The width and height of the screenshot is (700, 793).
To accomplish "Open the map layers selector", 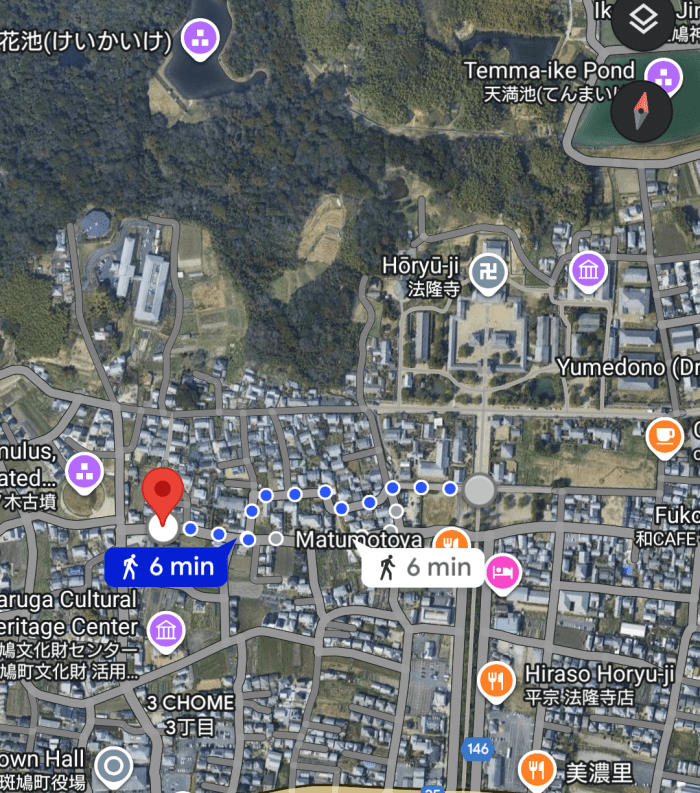I will point(645,21).
